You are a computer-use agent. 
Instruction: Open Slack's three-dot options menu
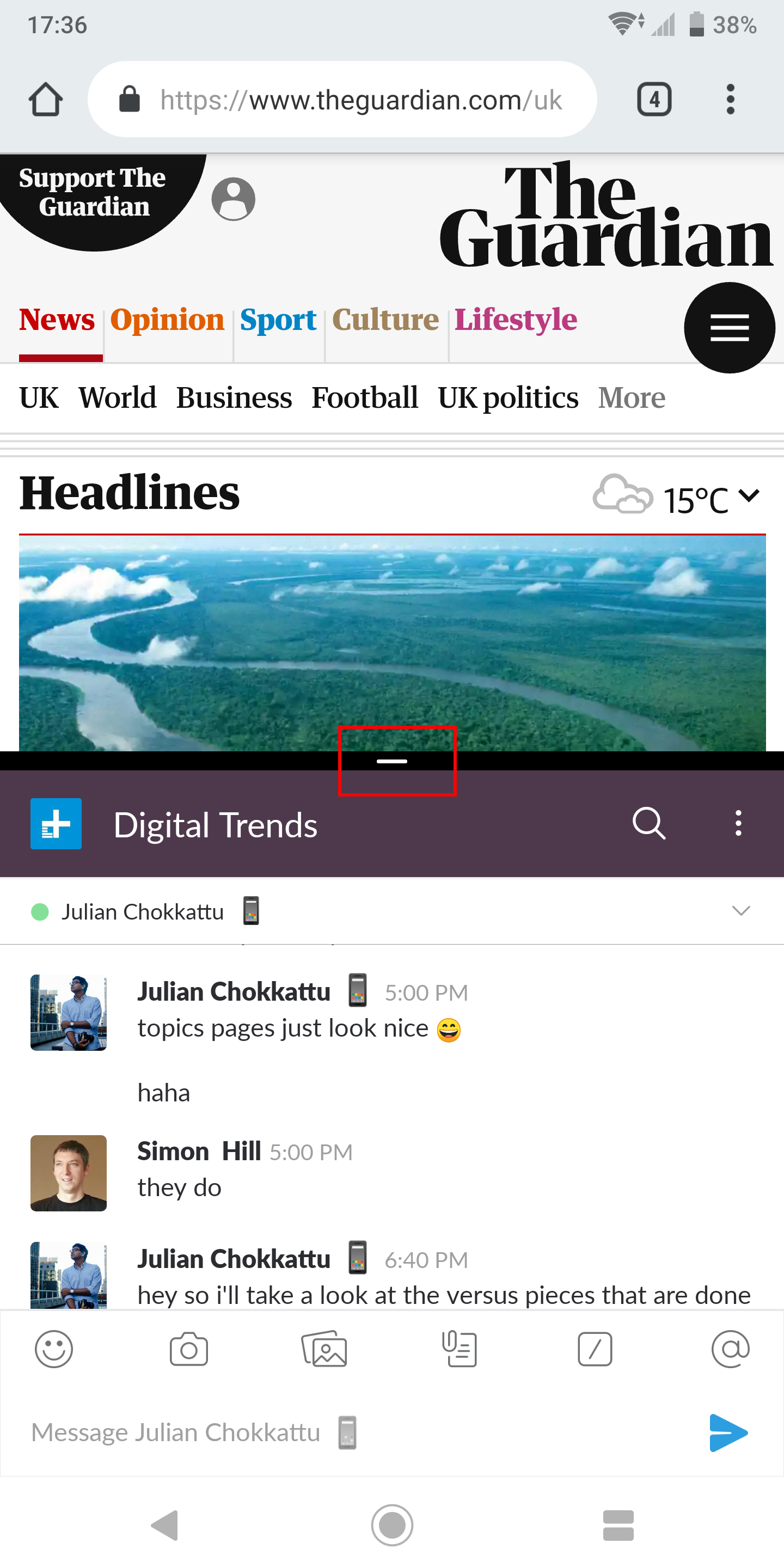pos(738,824)
